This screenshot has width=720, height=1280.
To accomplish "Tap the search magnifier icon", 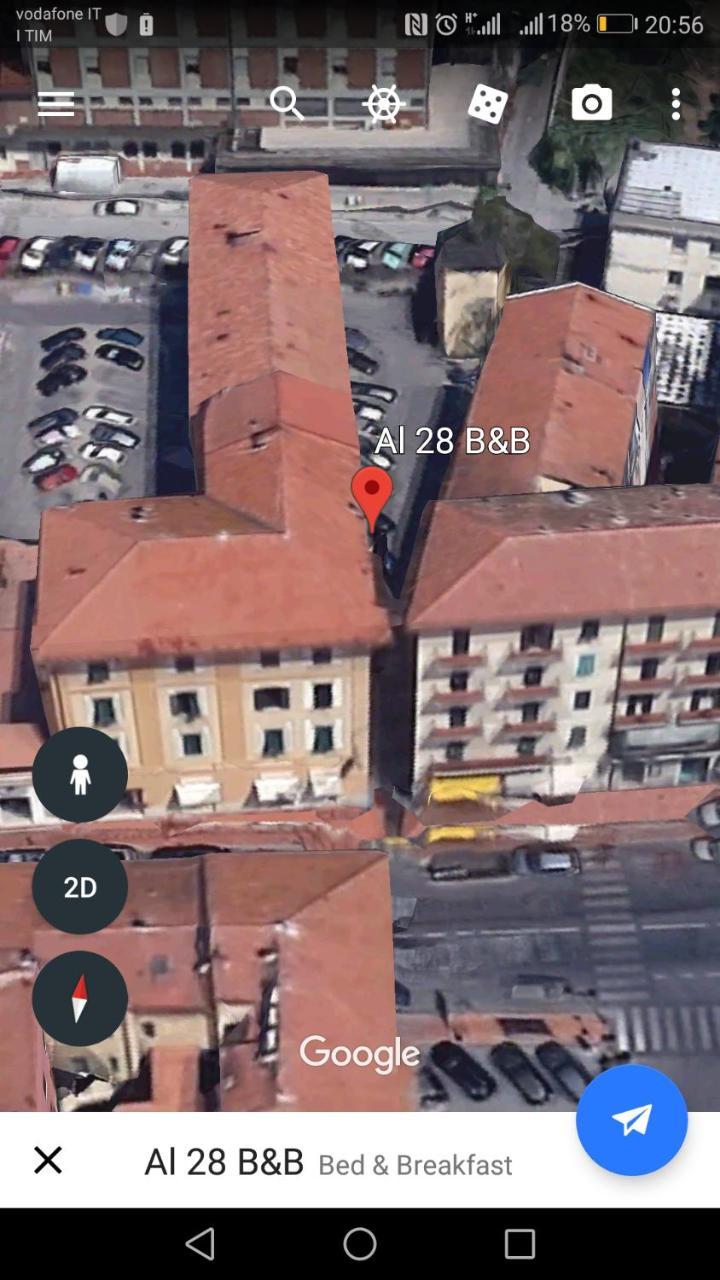I will coord(287,103).
